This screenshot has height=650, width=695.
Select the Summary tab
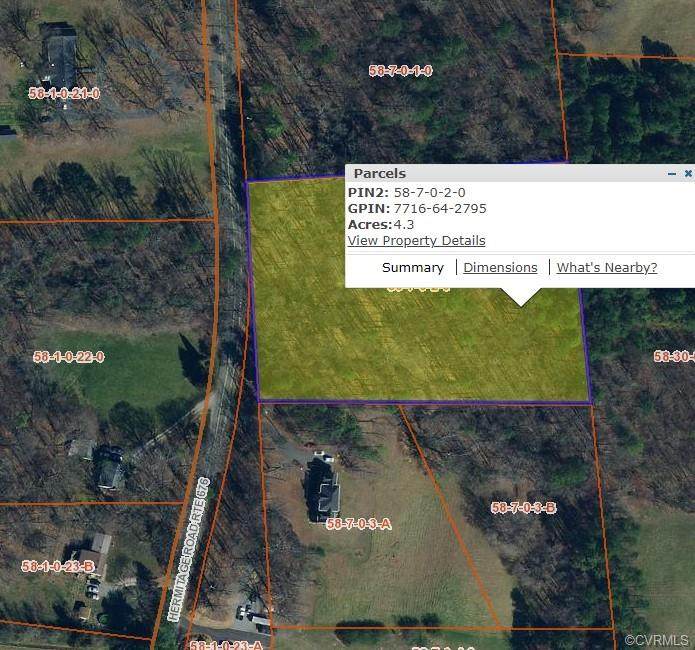tap(412, 268)
